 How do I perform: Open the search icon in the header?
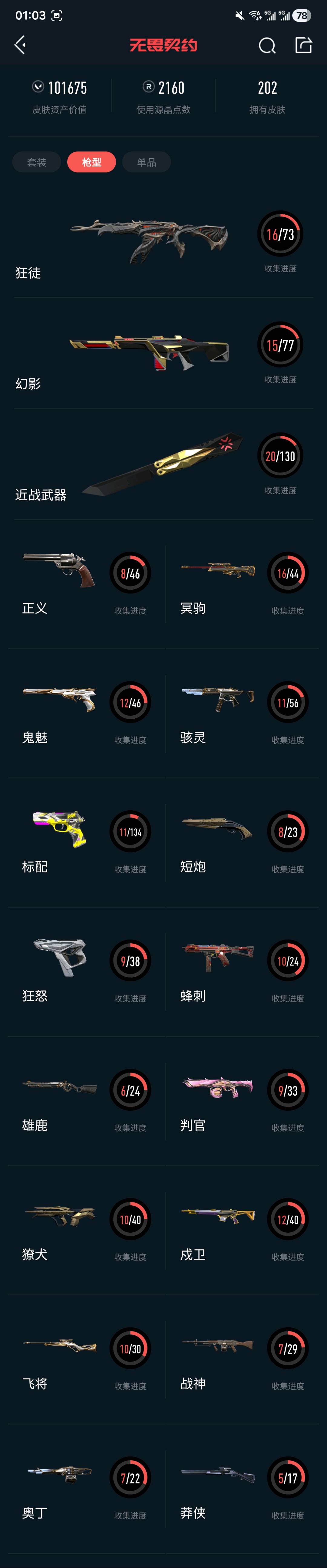[267, 46]
